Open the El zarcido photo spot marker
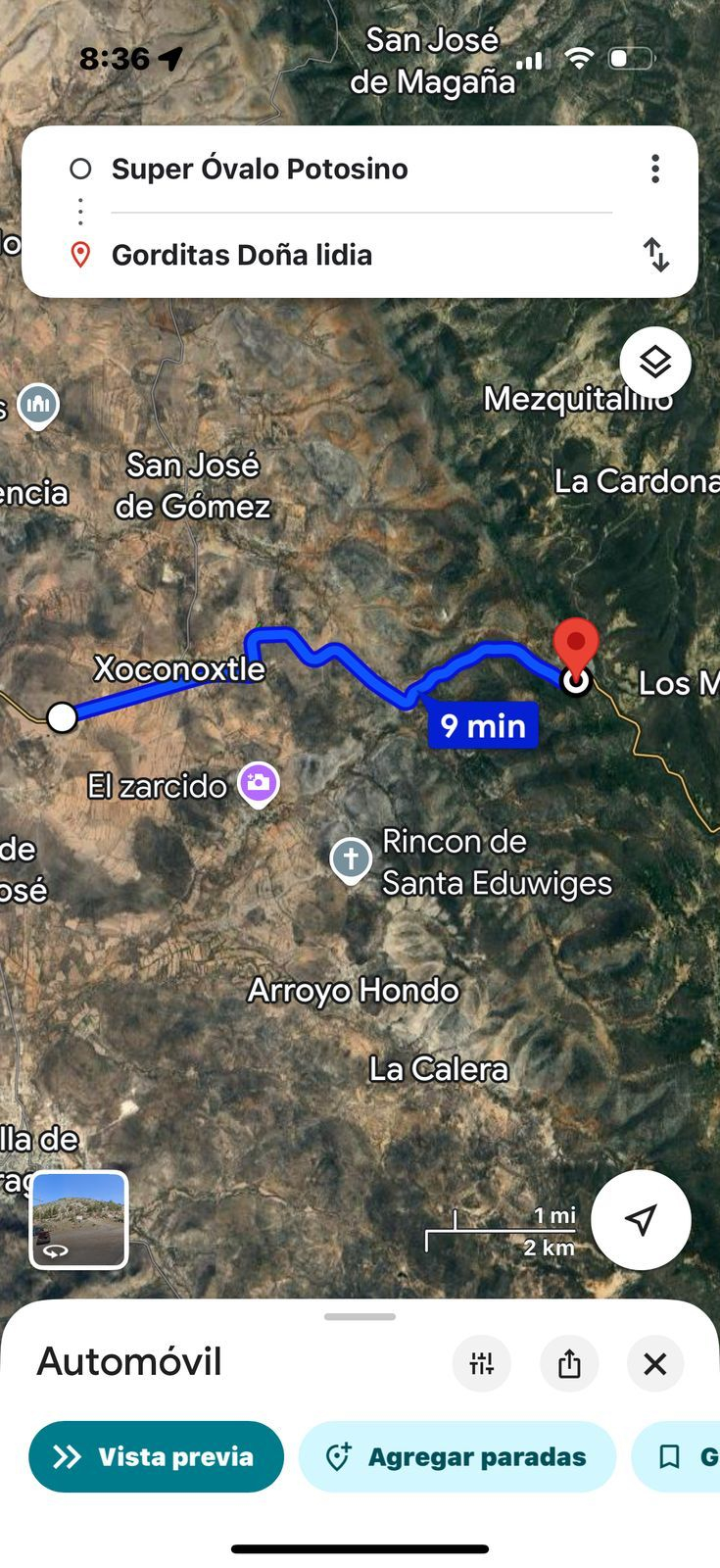720x1568 pixels. pos(259,784)
